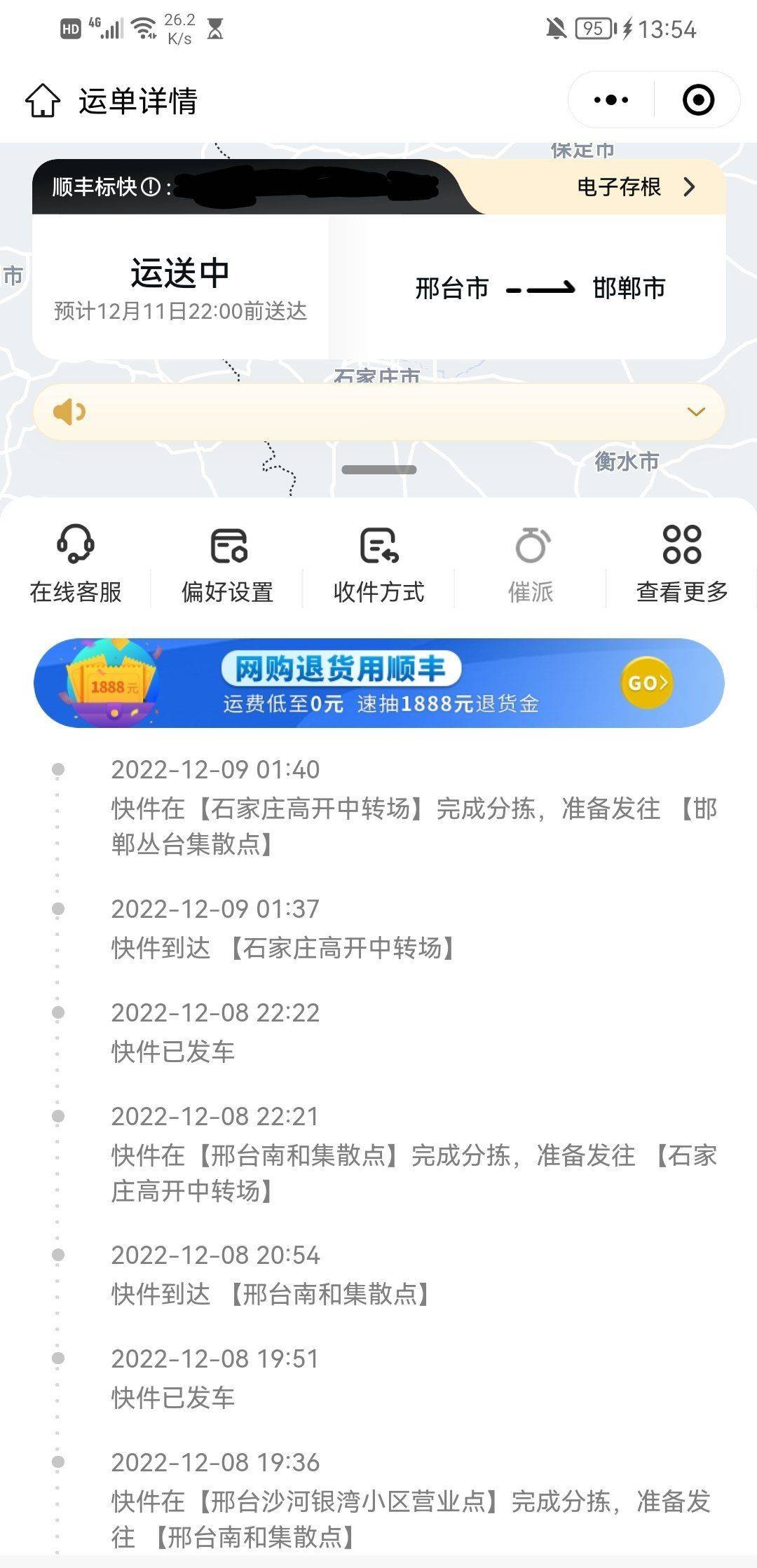Open 电子存根 electronic receipt

tap(636, 187)
